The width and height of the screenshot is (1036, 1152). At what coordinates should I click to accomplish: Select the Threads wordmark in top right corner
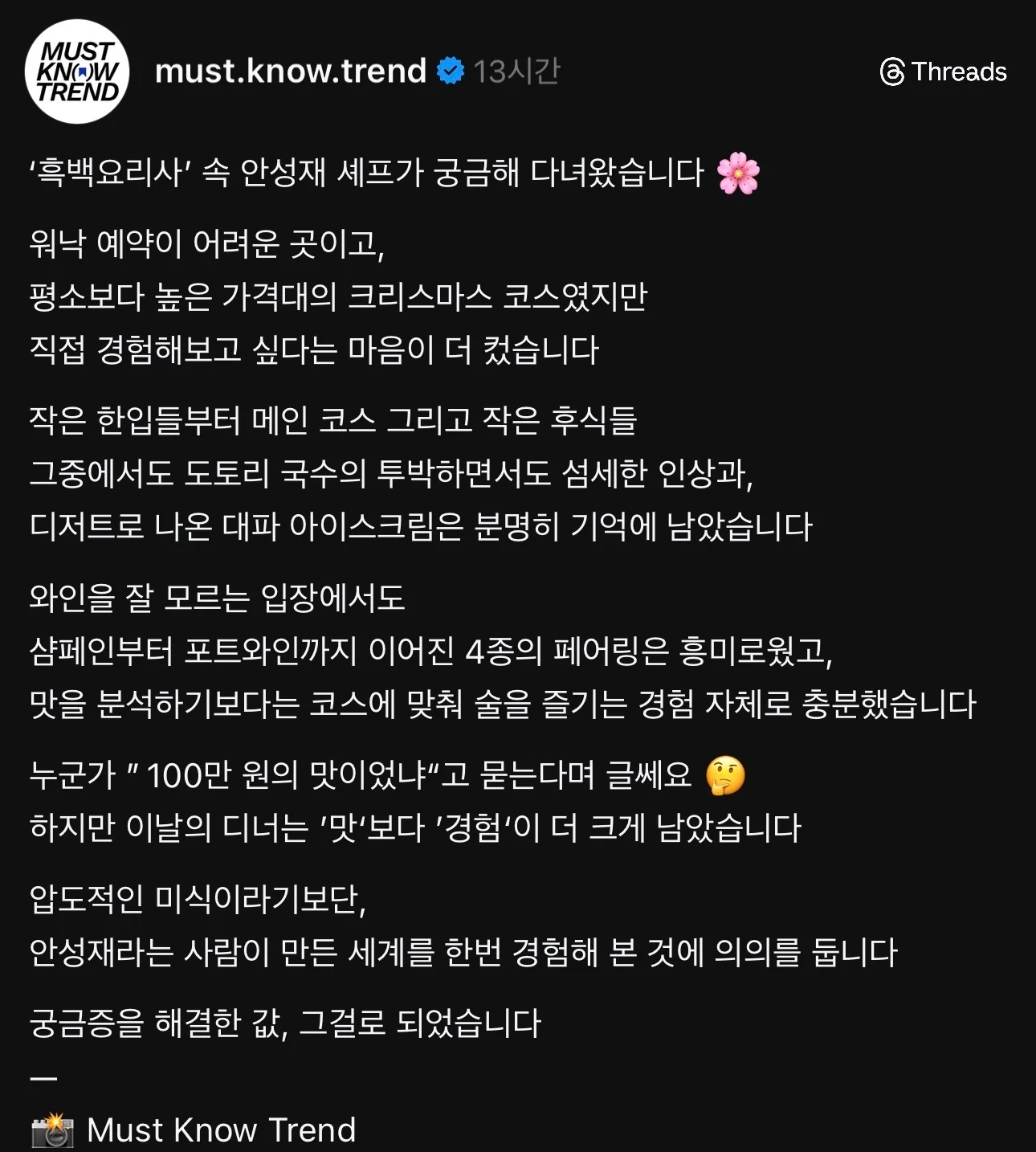point(961,72)
